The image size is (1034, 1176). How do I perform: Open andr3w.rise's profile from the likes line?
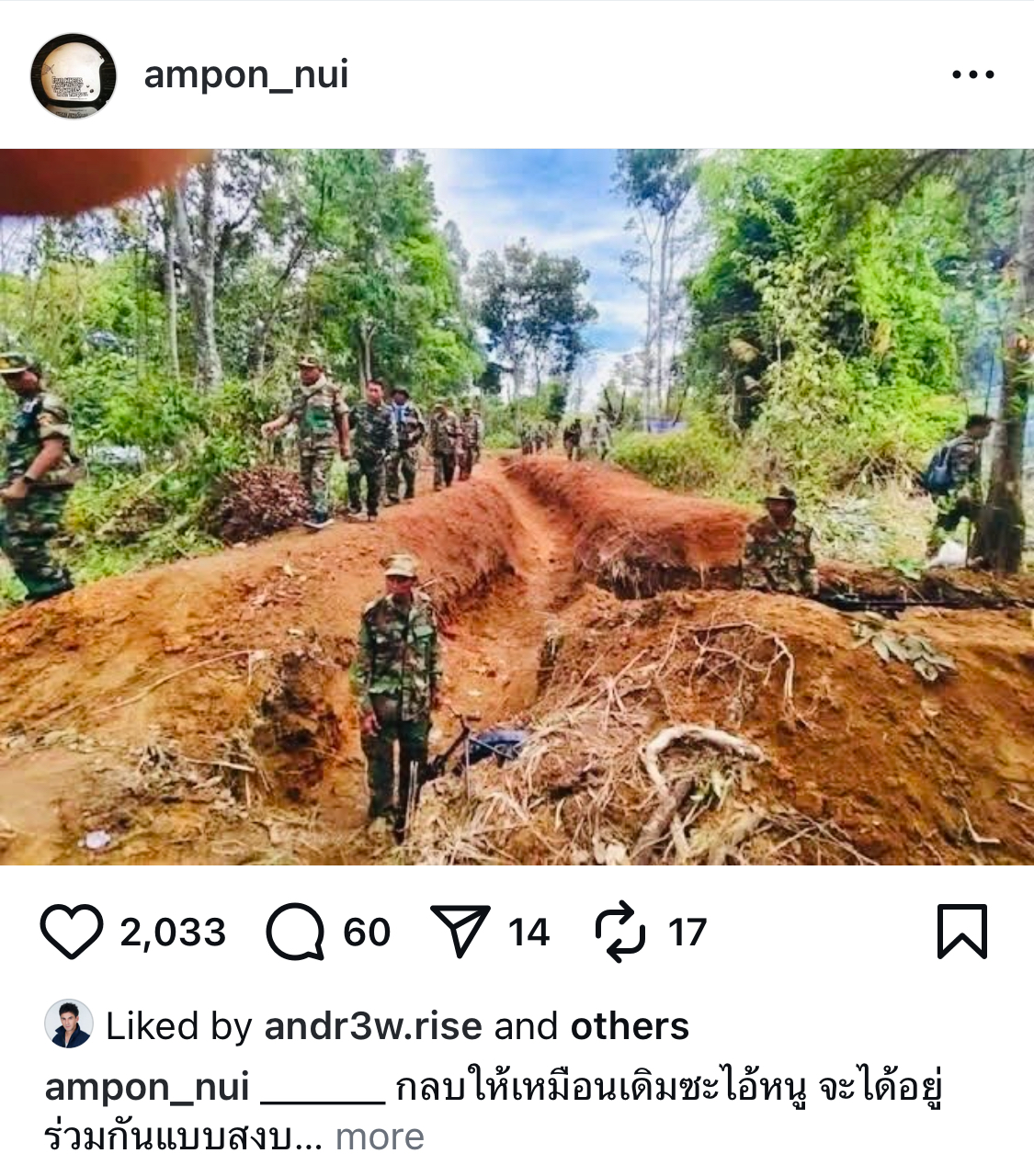pyautogui.click(x=372, y=1026)
